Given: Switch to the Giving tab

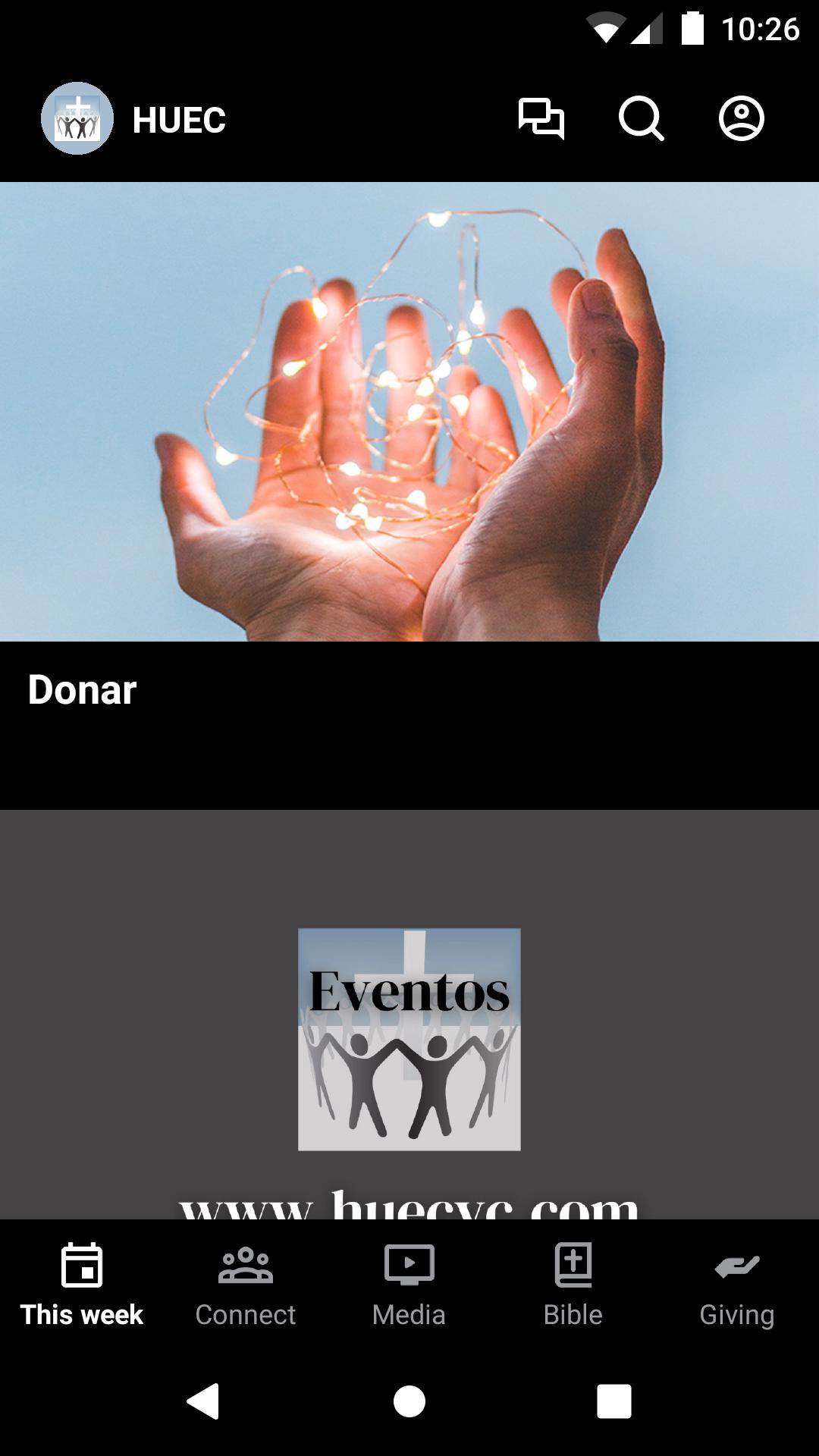Looking at the screenshot, I should (736, 1285).
